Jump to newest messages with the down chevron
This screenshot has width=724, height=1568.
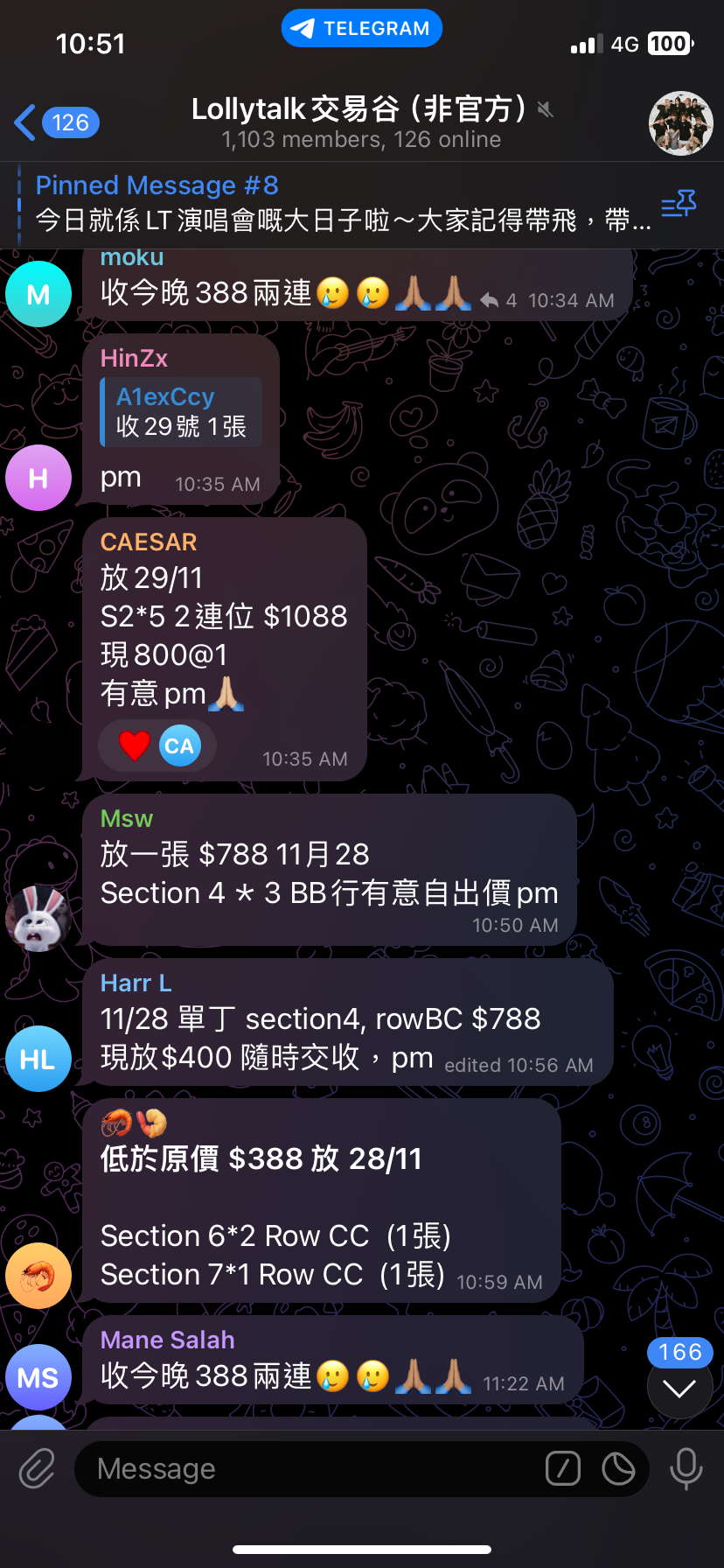pyautogui.click(x=679, y=1391)
